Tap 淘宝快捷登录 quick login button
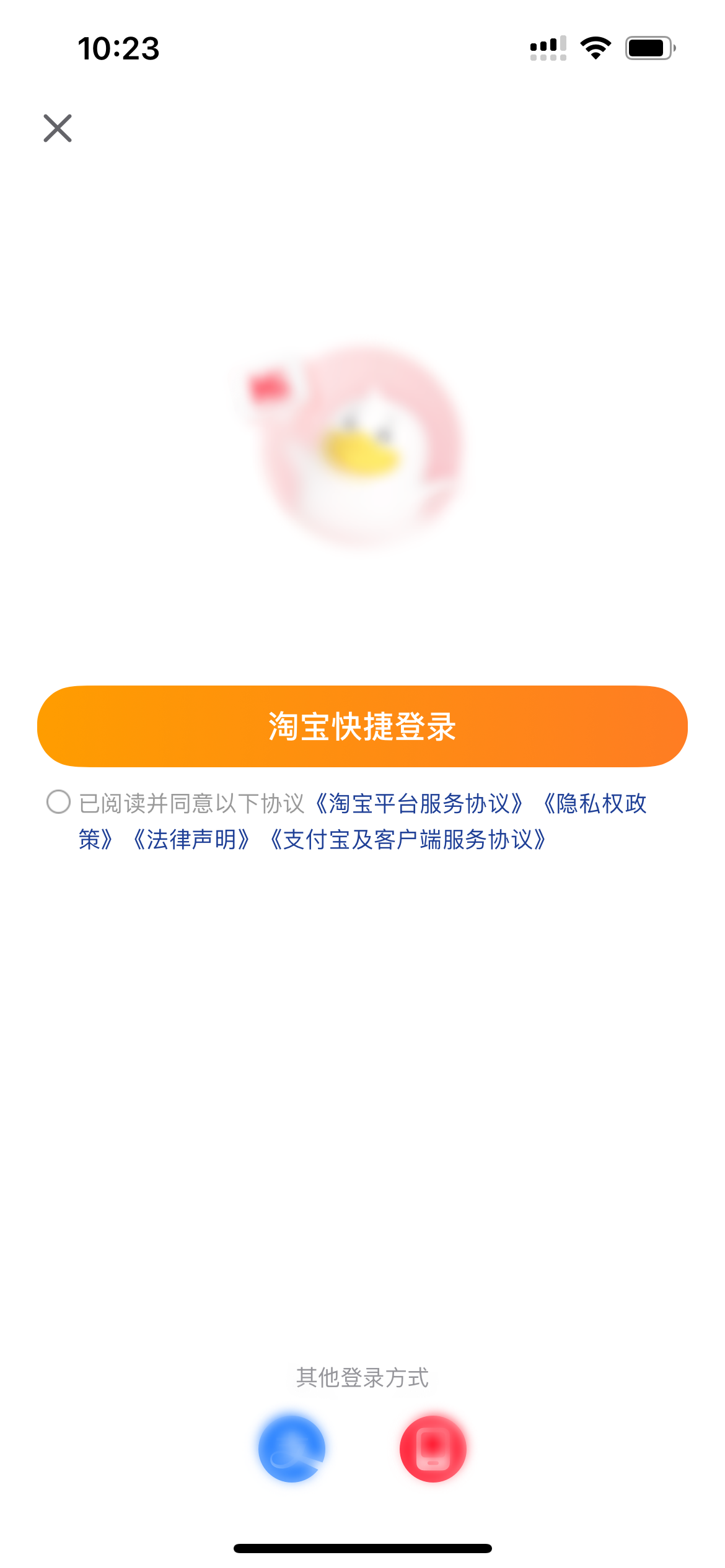The height and width of the screenshot is (1568, 725). (362, 728)
